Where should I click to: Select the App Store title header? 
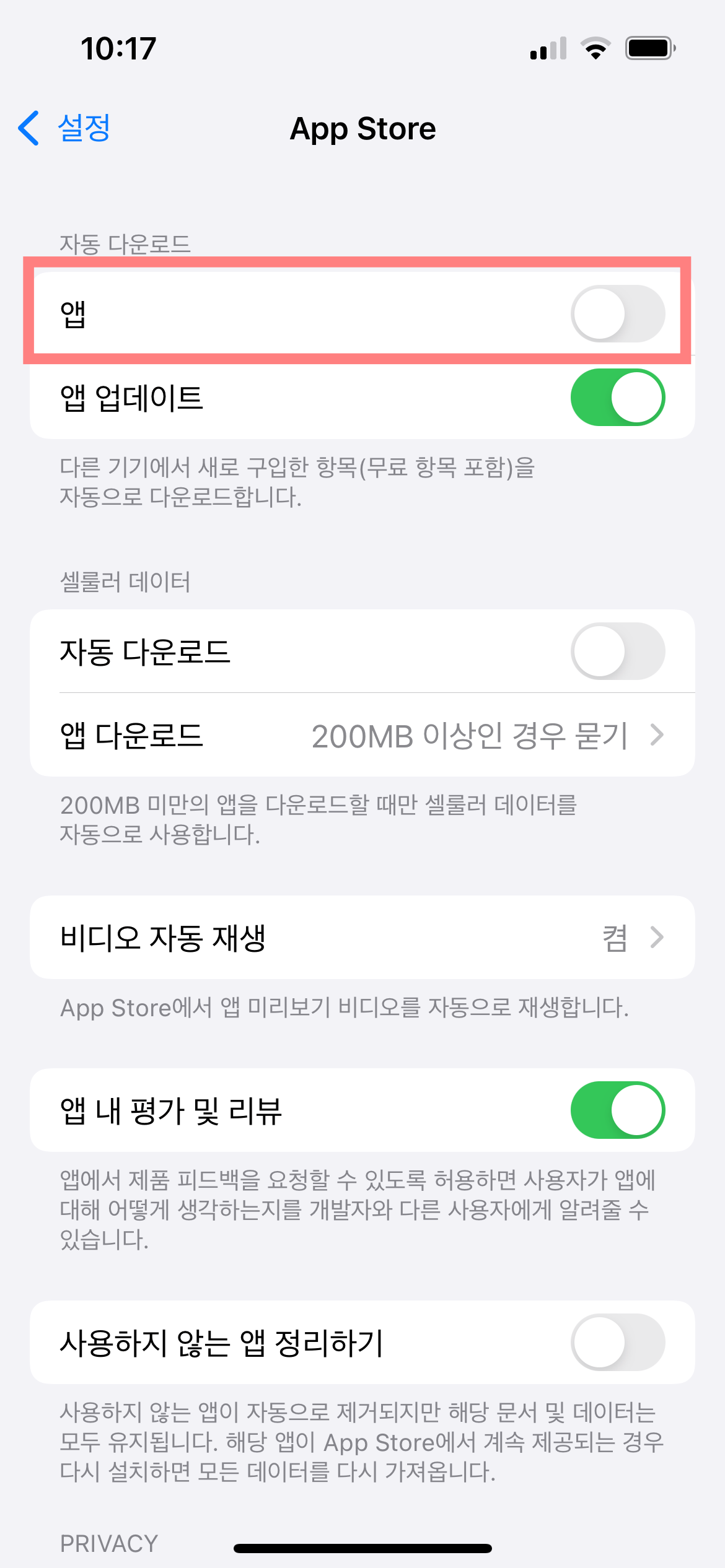(x=362, y=128)
